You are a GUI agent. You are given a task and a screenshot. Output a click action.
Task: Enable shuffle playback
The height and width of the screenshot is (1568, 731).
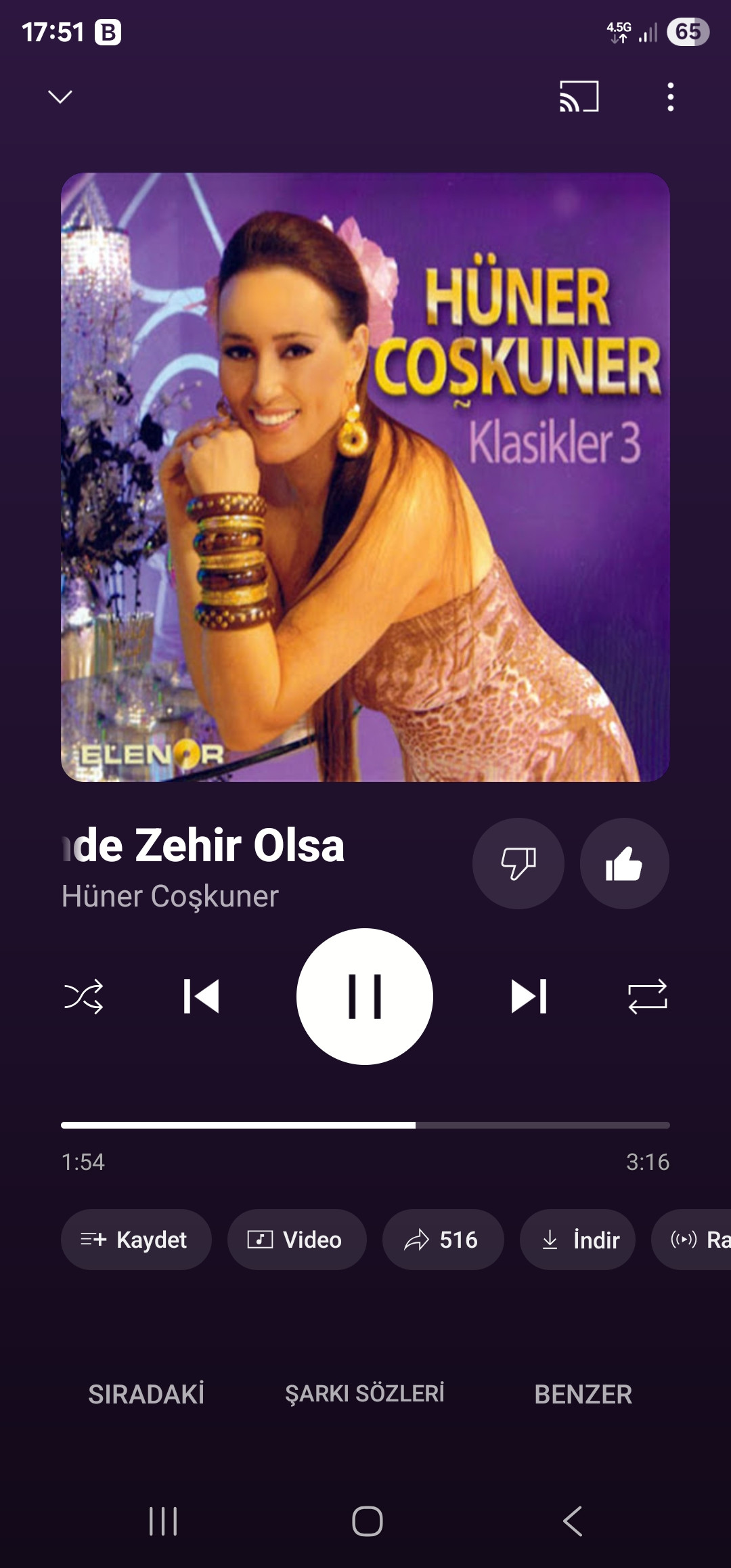pyautogui.click(x=83, y=997)
